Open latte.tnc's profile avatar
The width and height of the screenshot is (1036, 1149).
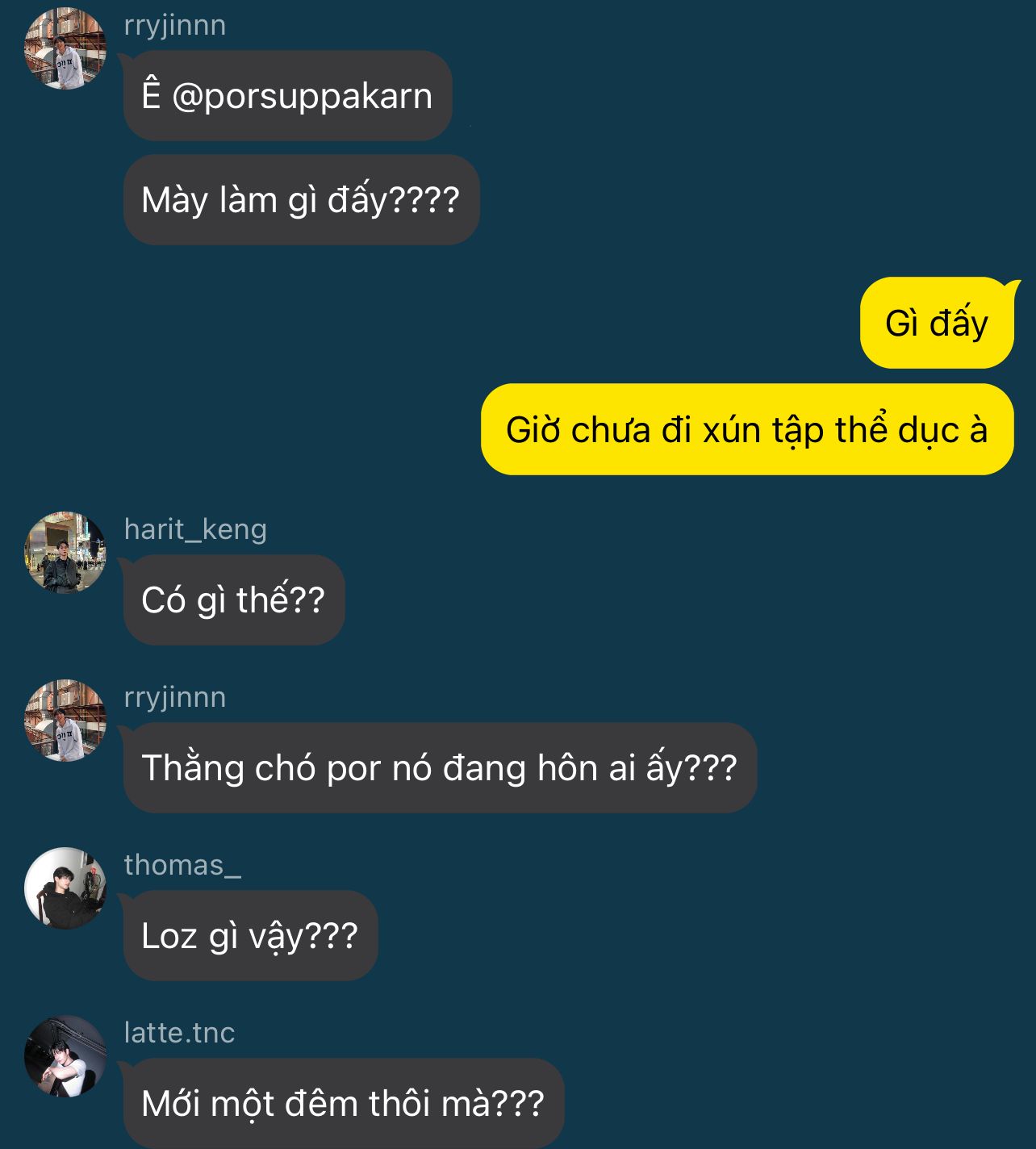[65, 1055]
